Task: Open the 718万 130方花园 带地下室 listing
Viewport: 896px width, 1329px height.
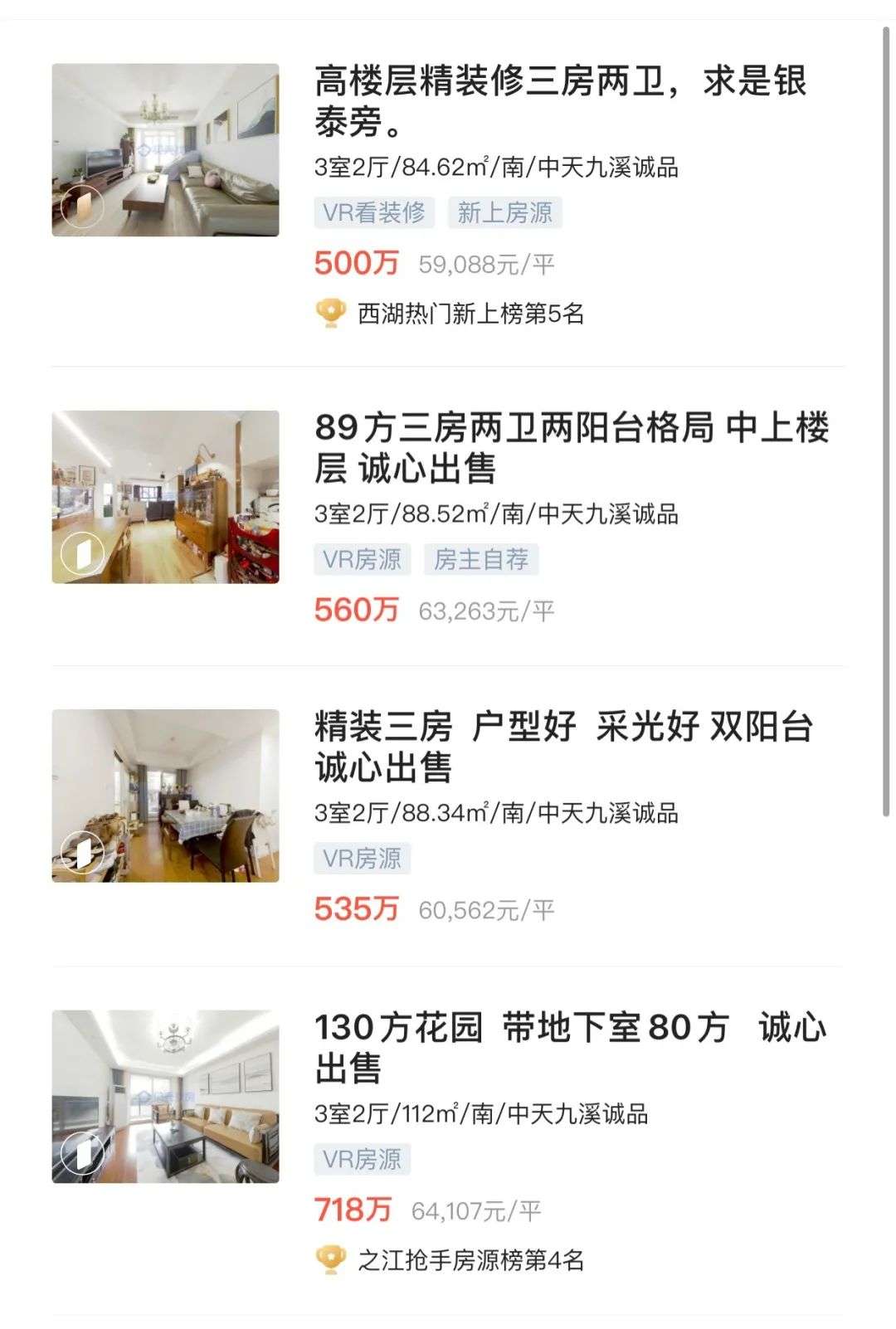Action: pyautogui.click(x=569, y=1047)
